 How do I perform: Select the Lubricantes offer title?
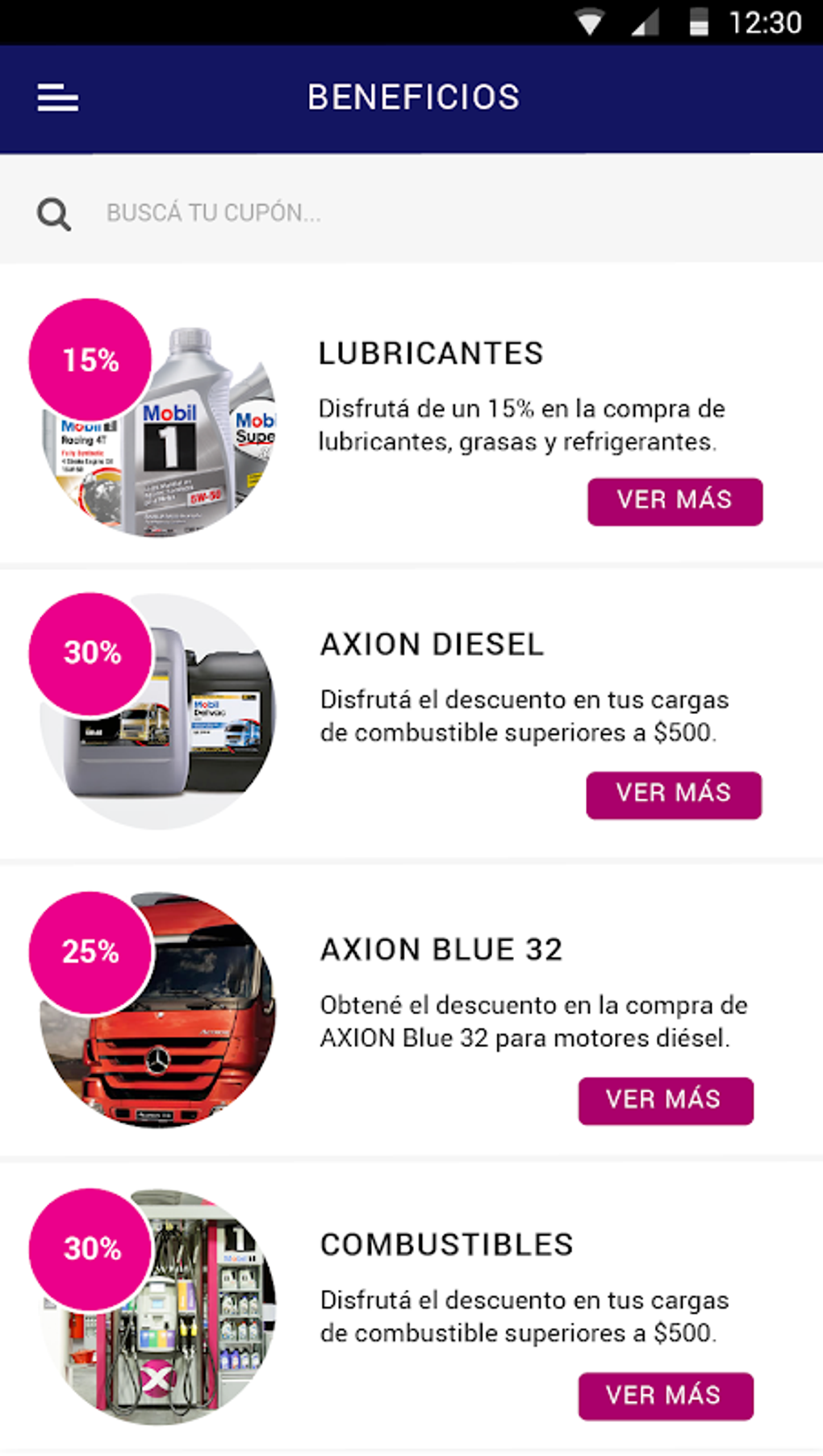click(x=431, y=353)
